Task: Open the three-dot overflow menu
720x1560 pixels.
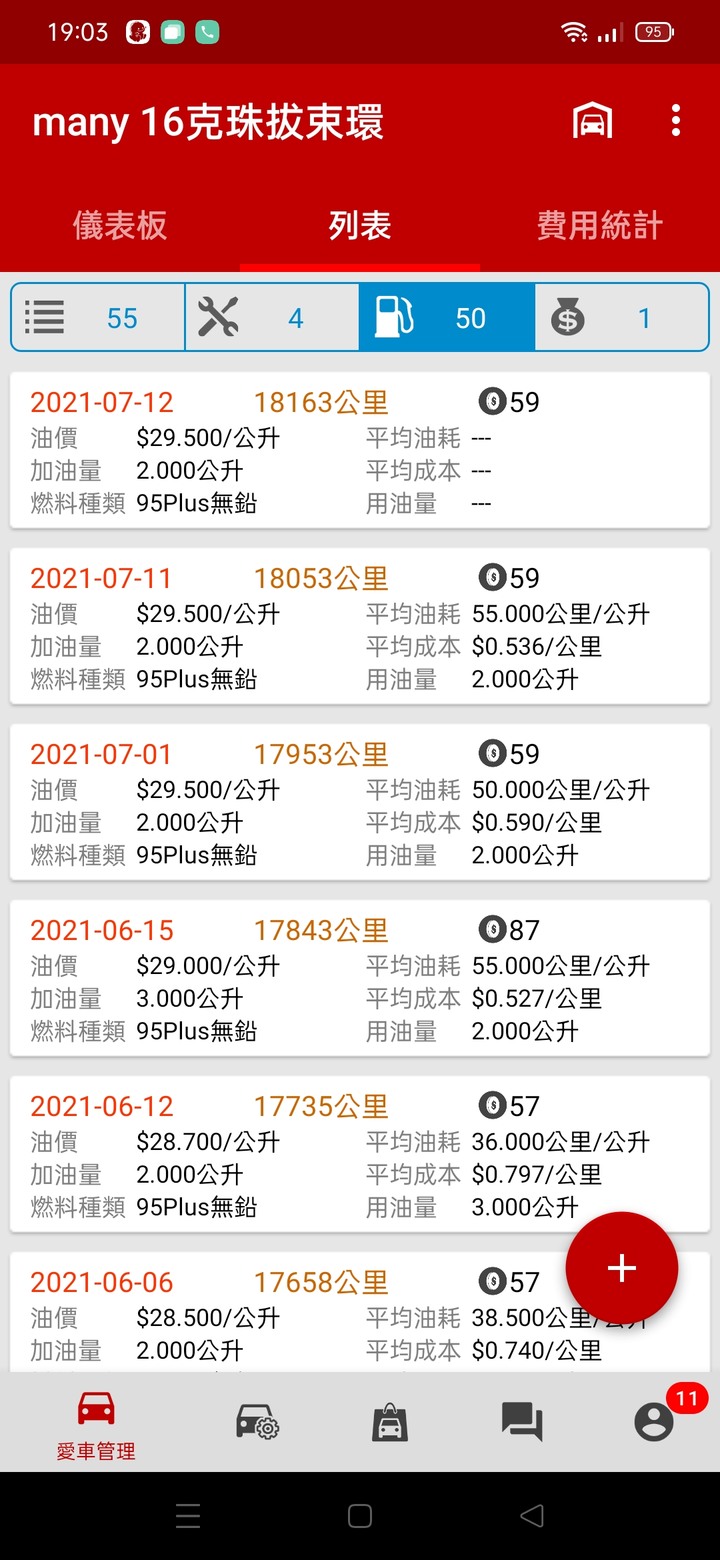Action: coord(676,121)
